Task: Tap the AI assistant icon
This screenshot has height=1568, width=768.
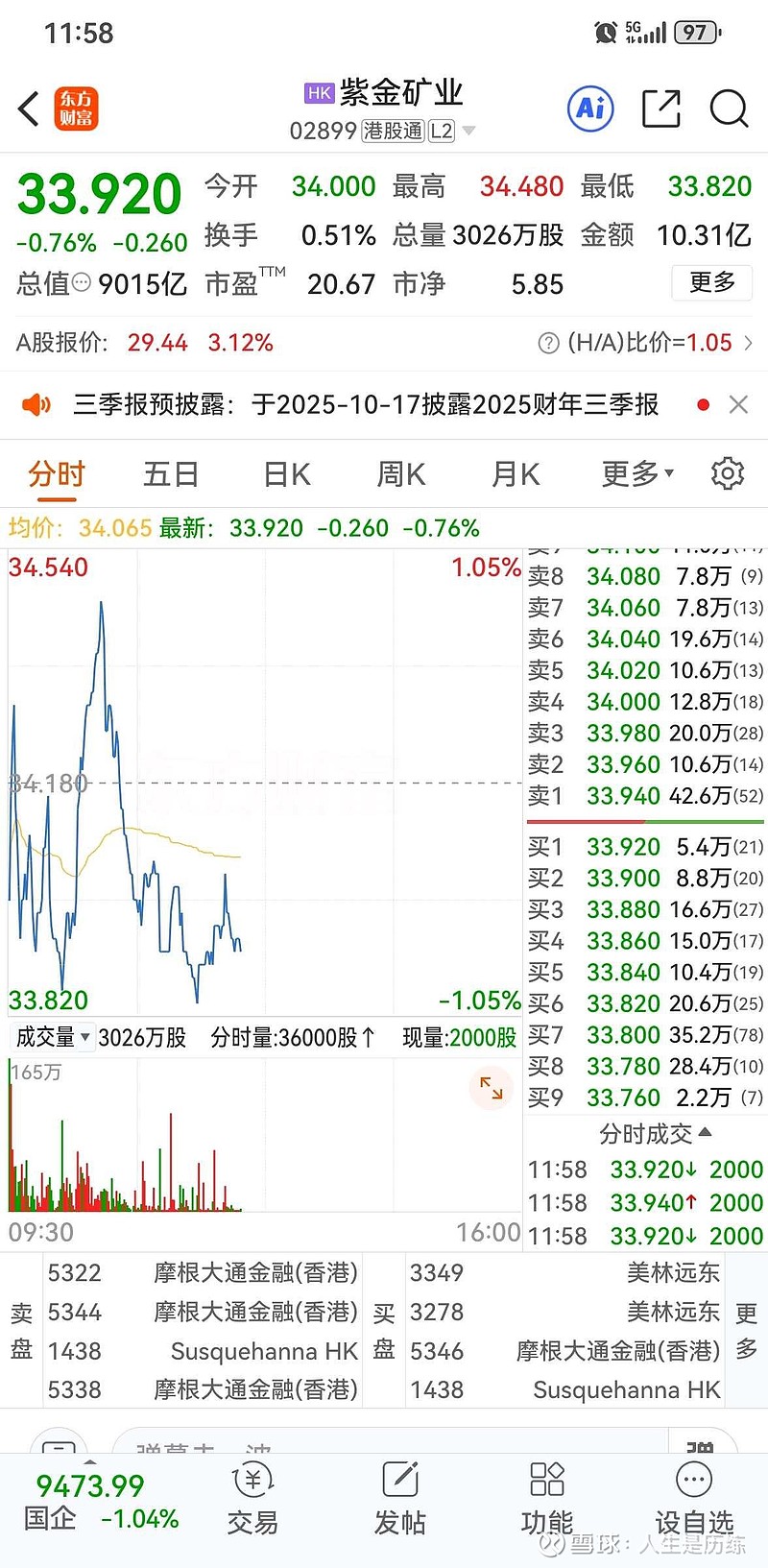Action: [589, 109]
